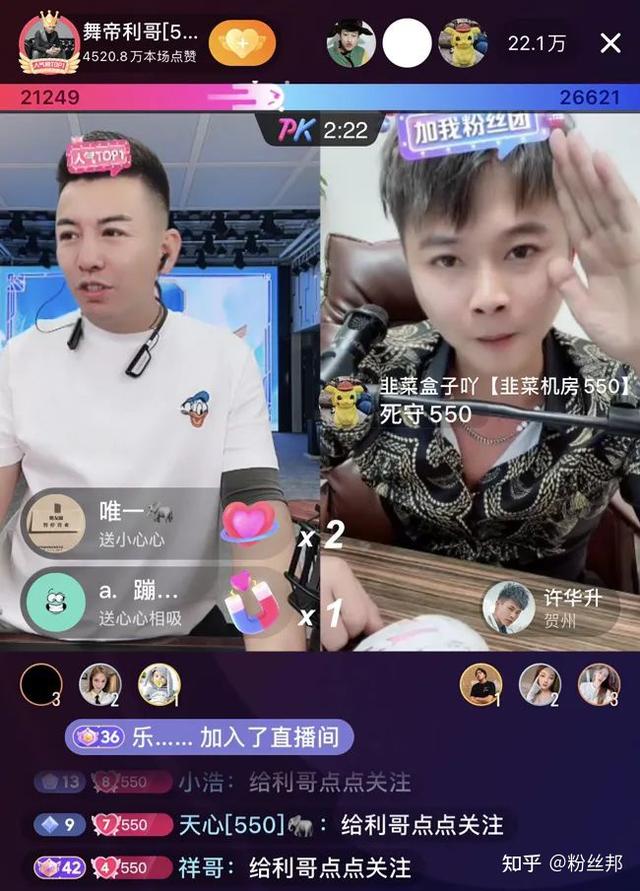Open streamer 舞帝利哥's profile

(x=50, y=44)
